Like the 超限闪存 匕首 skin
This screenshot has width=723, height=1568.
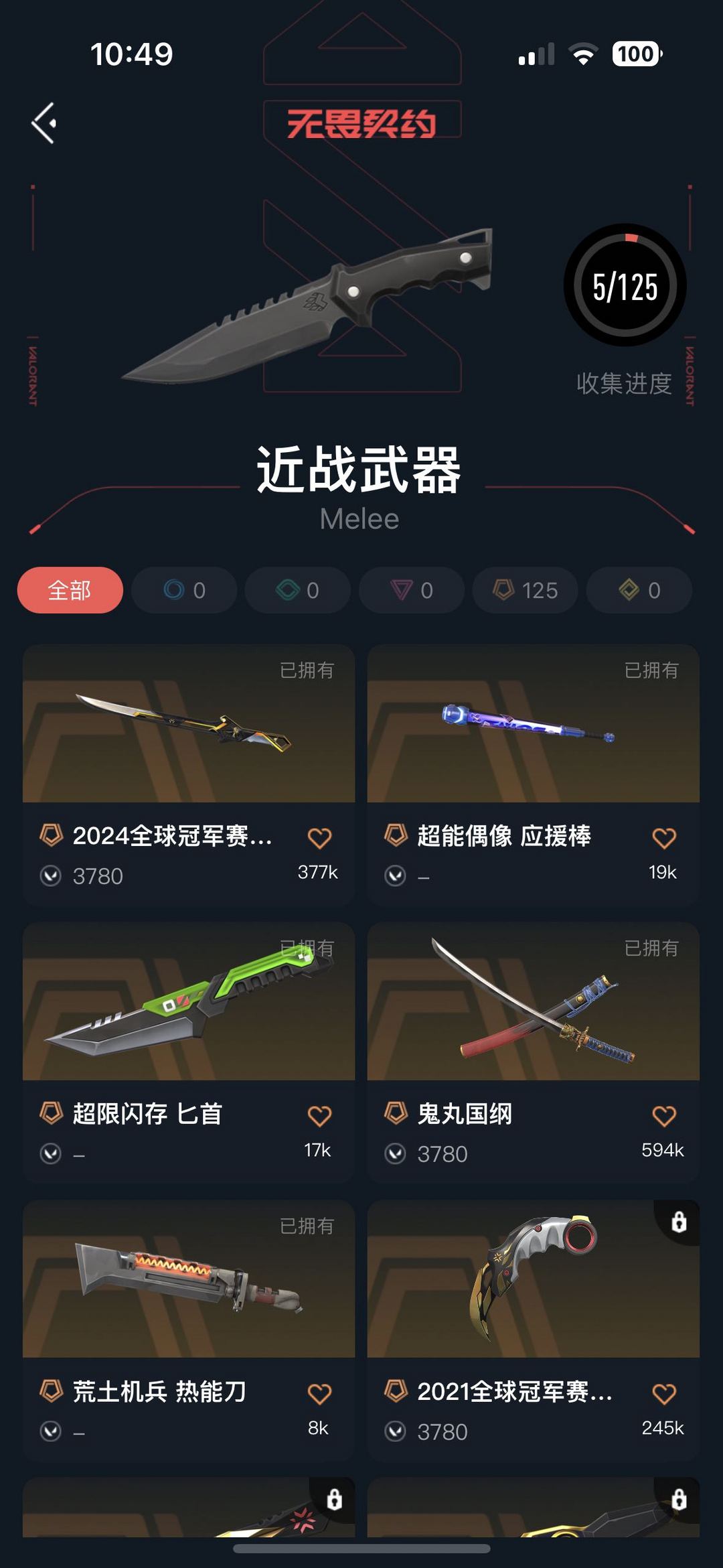point(319,1116)
